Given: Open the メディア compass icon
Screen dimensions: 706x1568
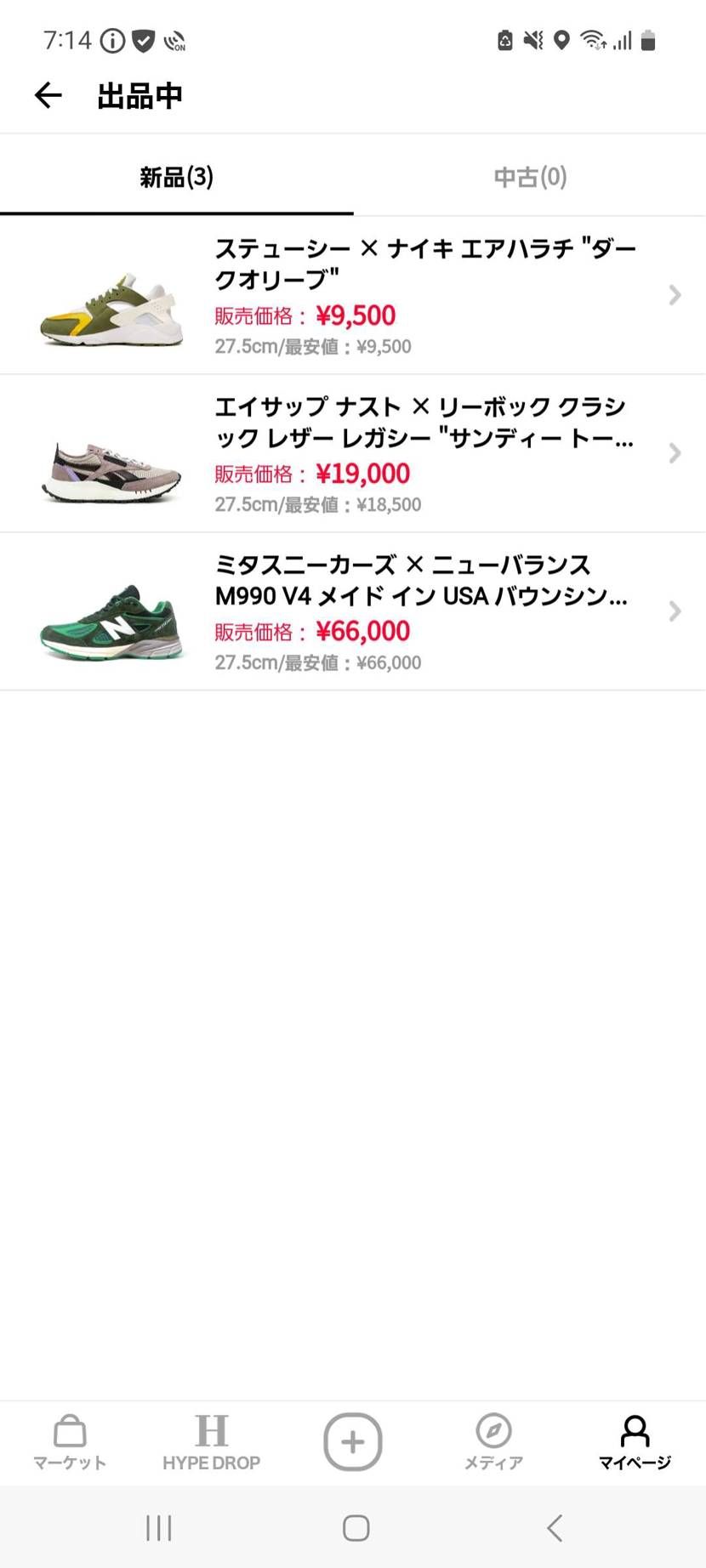Looking at the screenshot, I should pos(493,1440).
